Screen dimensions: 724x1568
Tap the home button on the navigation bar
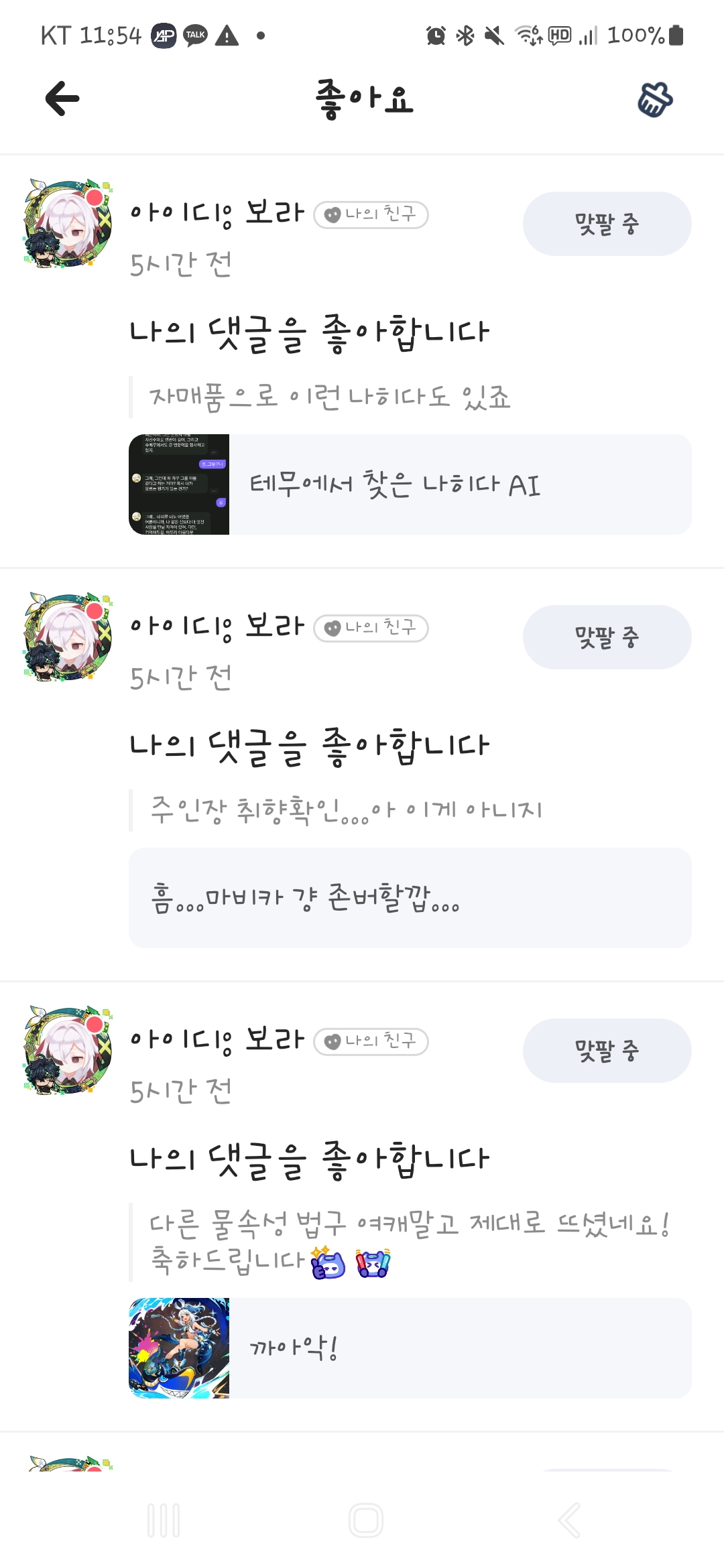pos(362,1521)
